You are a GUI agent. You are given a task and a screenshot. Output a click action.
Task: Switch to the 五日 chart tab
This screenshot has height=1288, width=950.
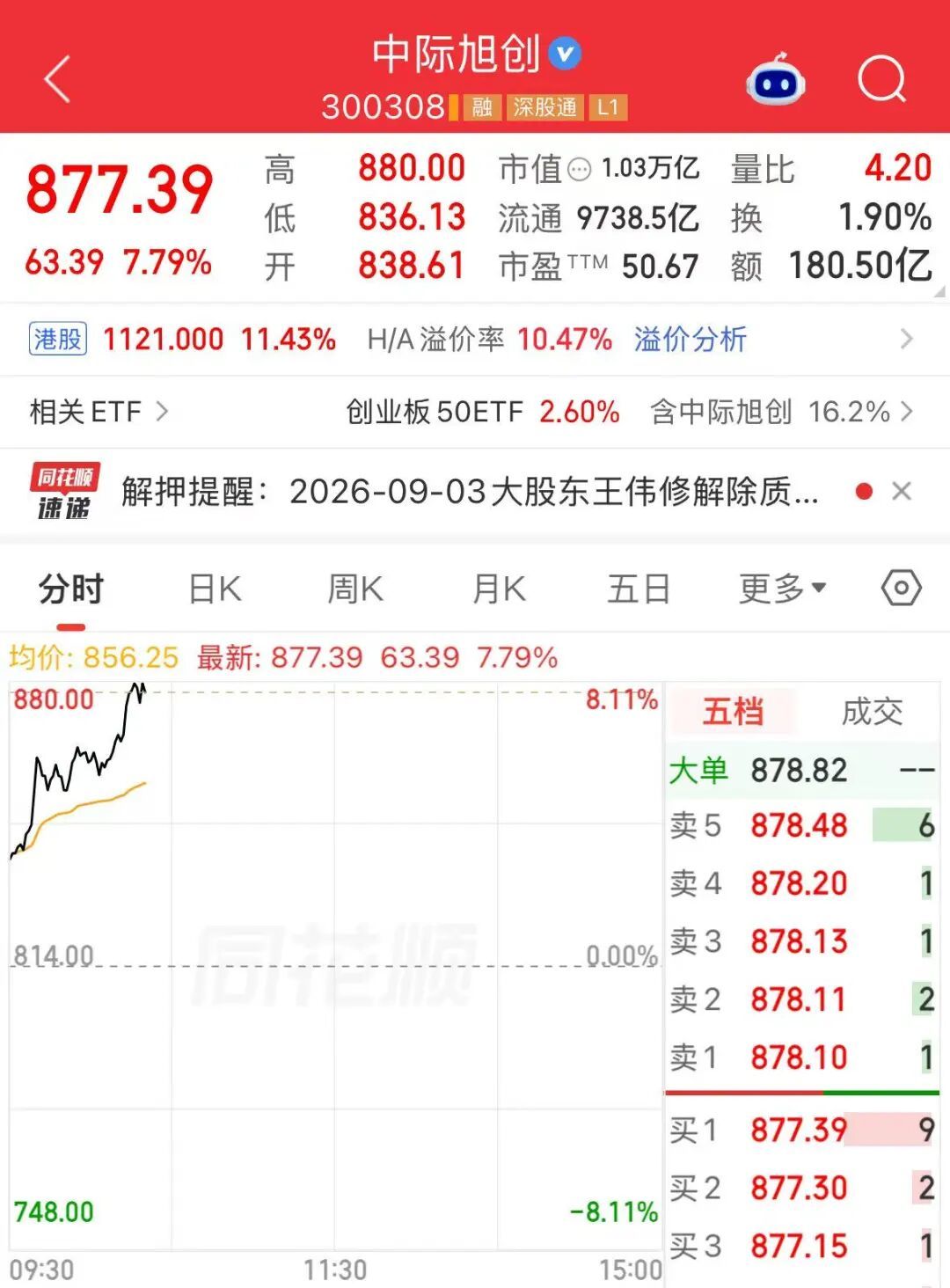click(639, 589)
